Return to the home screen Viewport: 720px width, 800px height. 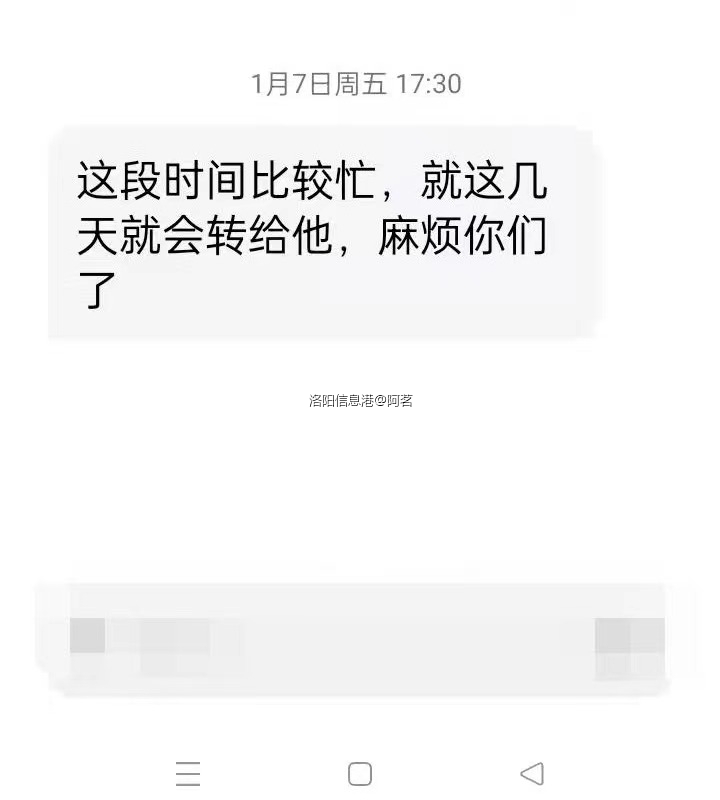(360, 773)
